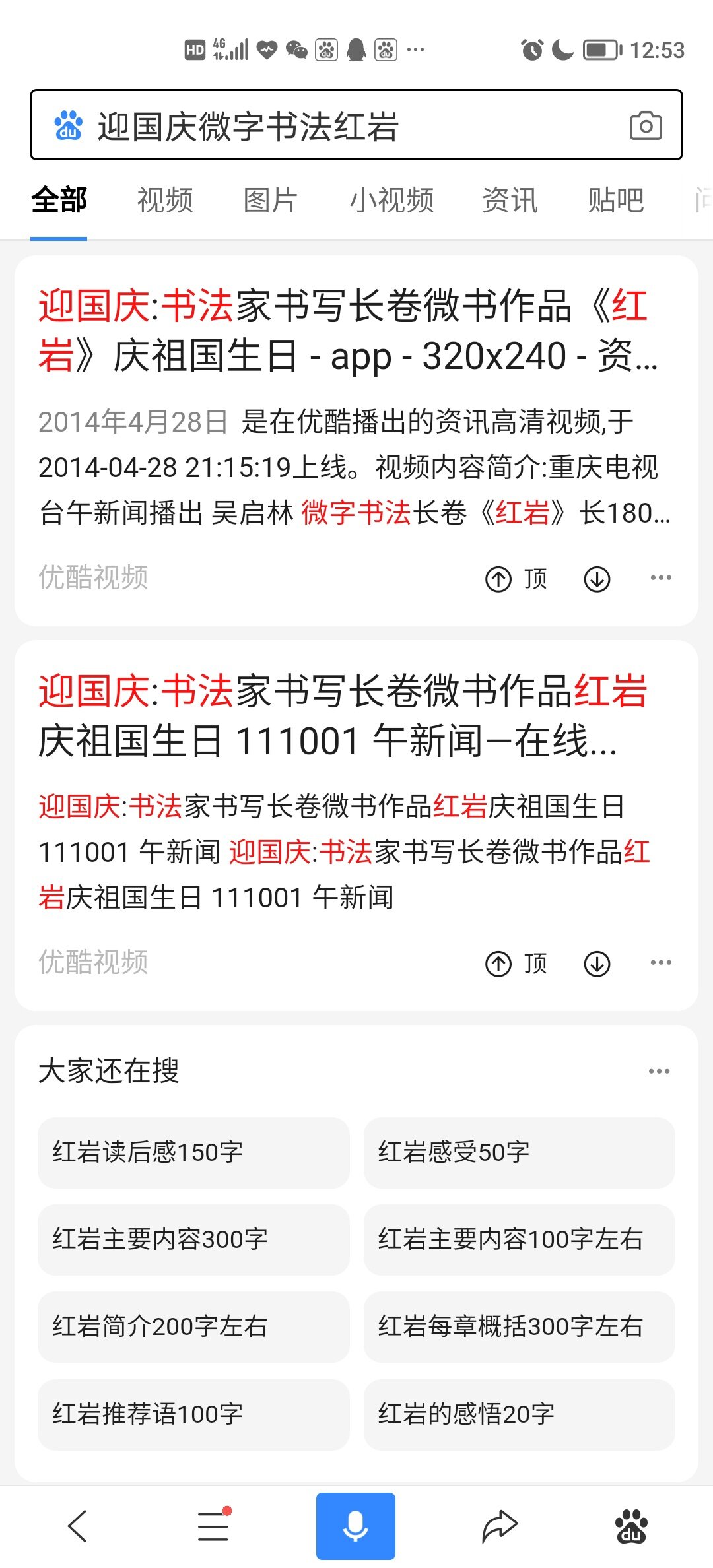This screenshot has height=1568, width=713.
Task: Search for 红岩推荐语100字
Action: click(x=193, y=1414)
